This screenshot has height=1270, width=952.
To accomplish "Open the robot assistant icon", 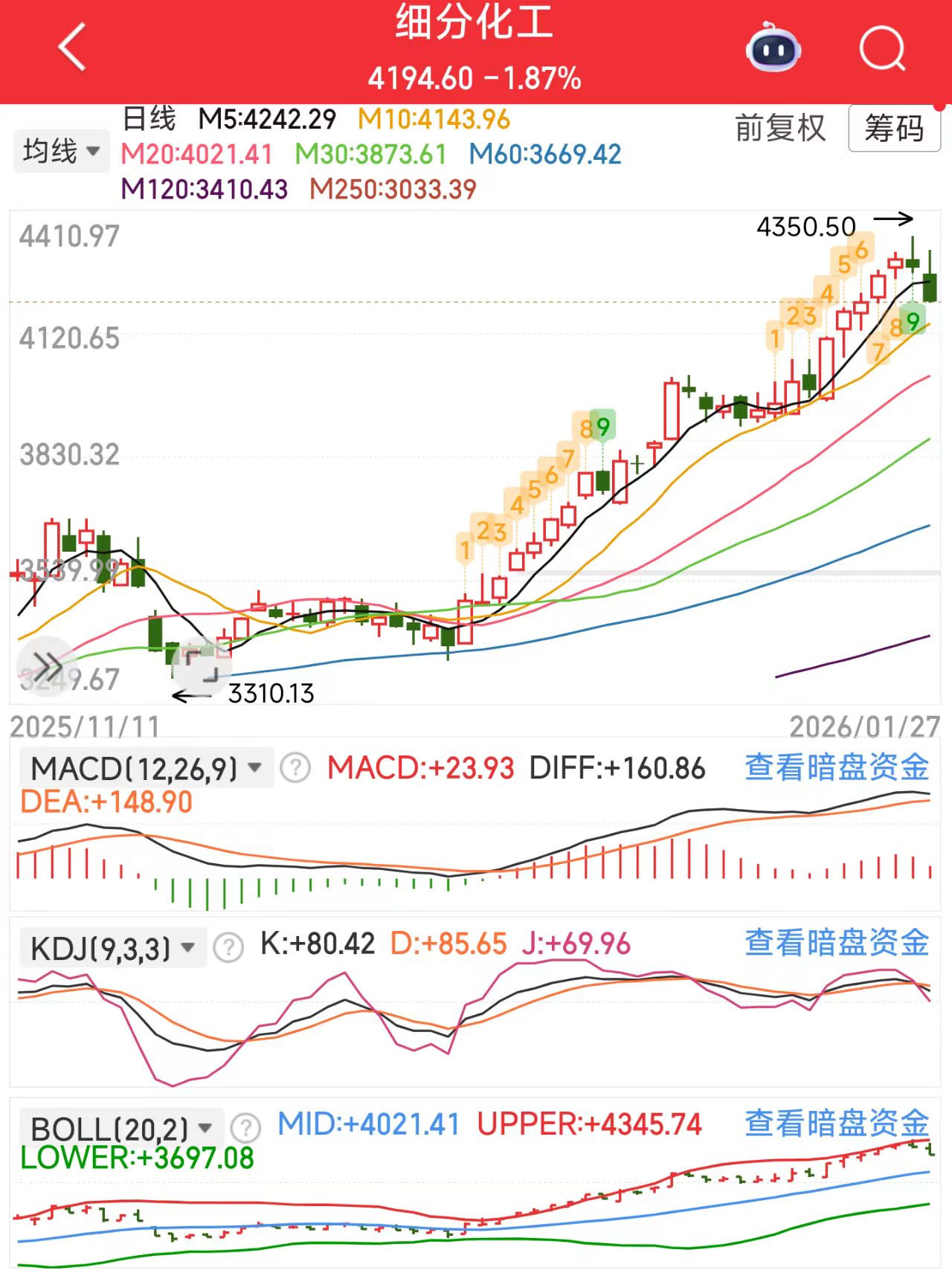I will 773,48.
